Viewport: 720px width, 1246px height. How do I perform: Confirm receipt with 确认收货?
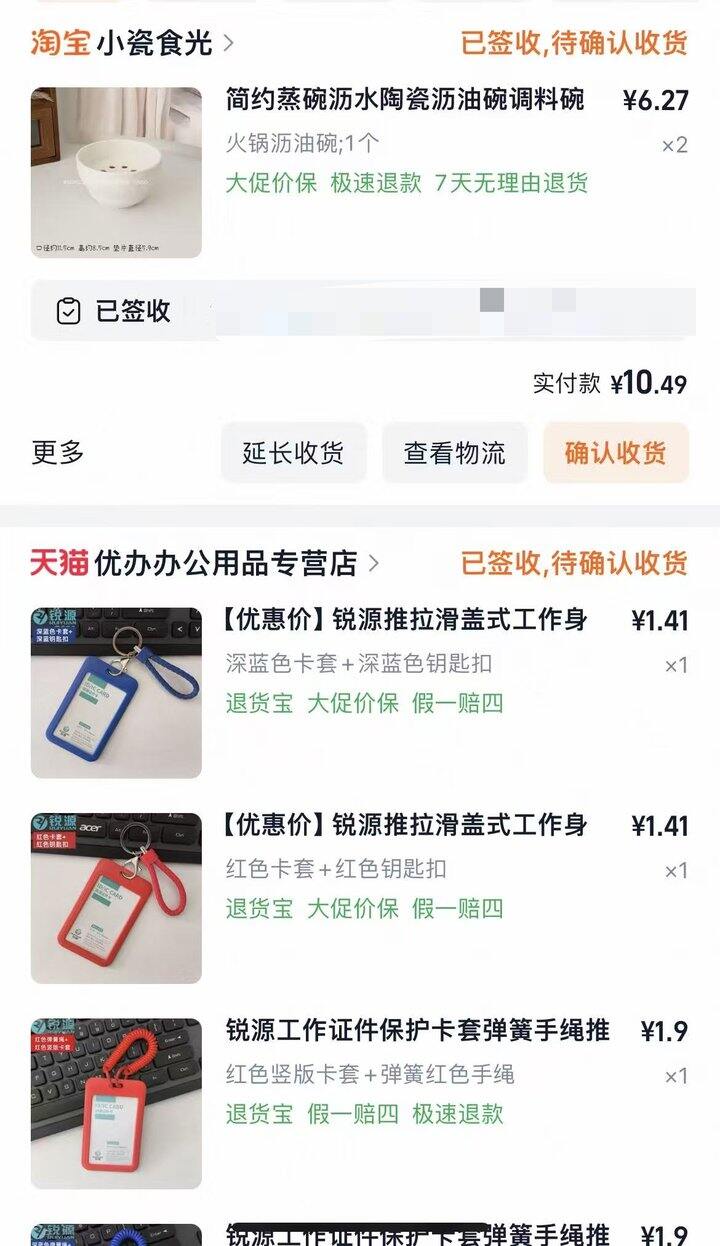tap(615, 453)
